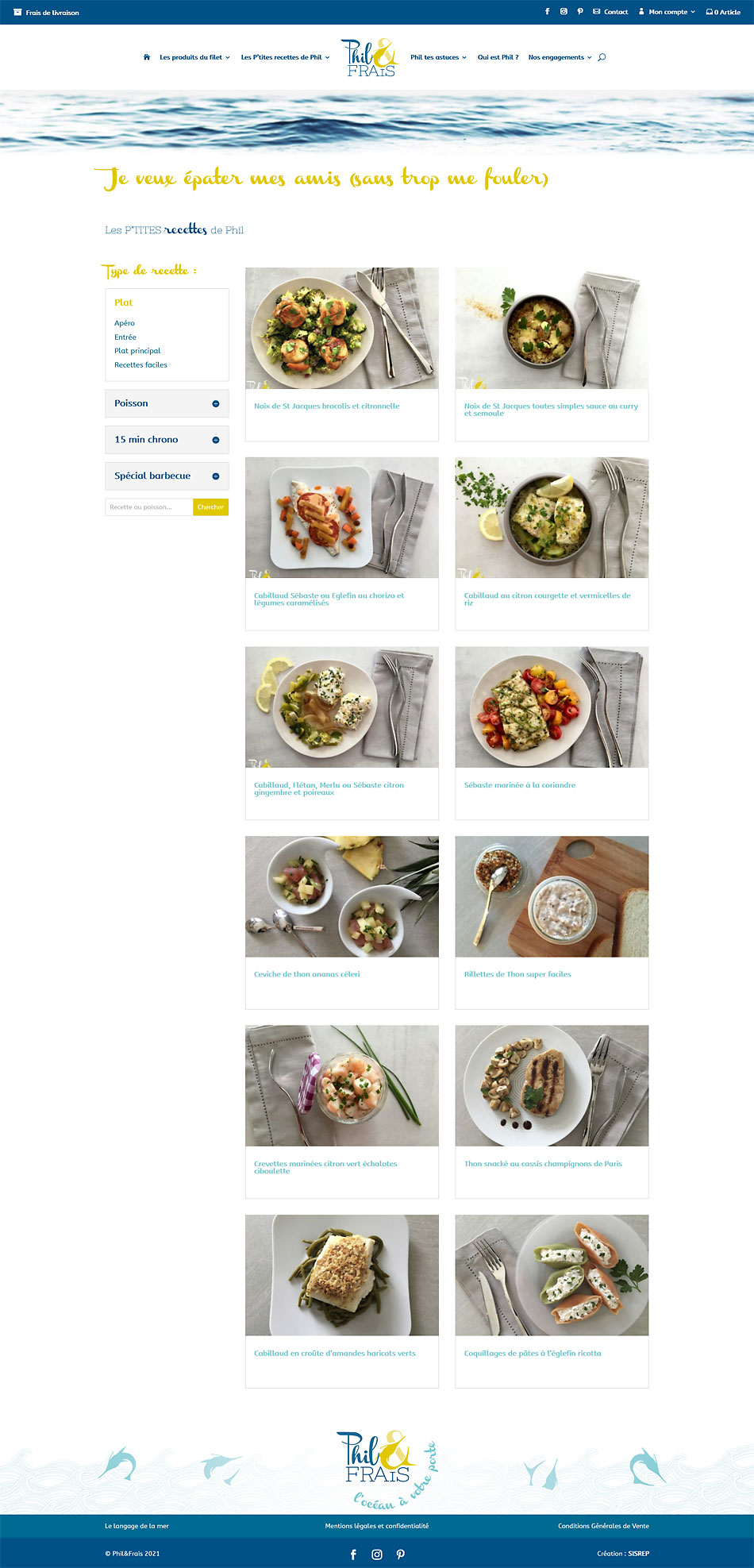This screenshot has width=754, height=1568.
Task: Open the search magnifier in the header
Action: pos(602,57)
